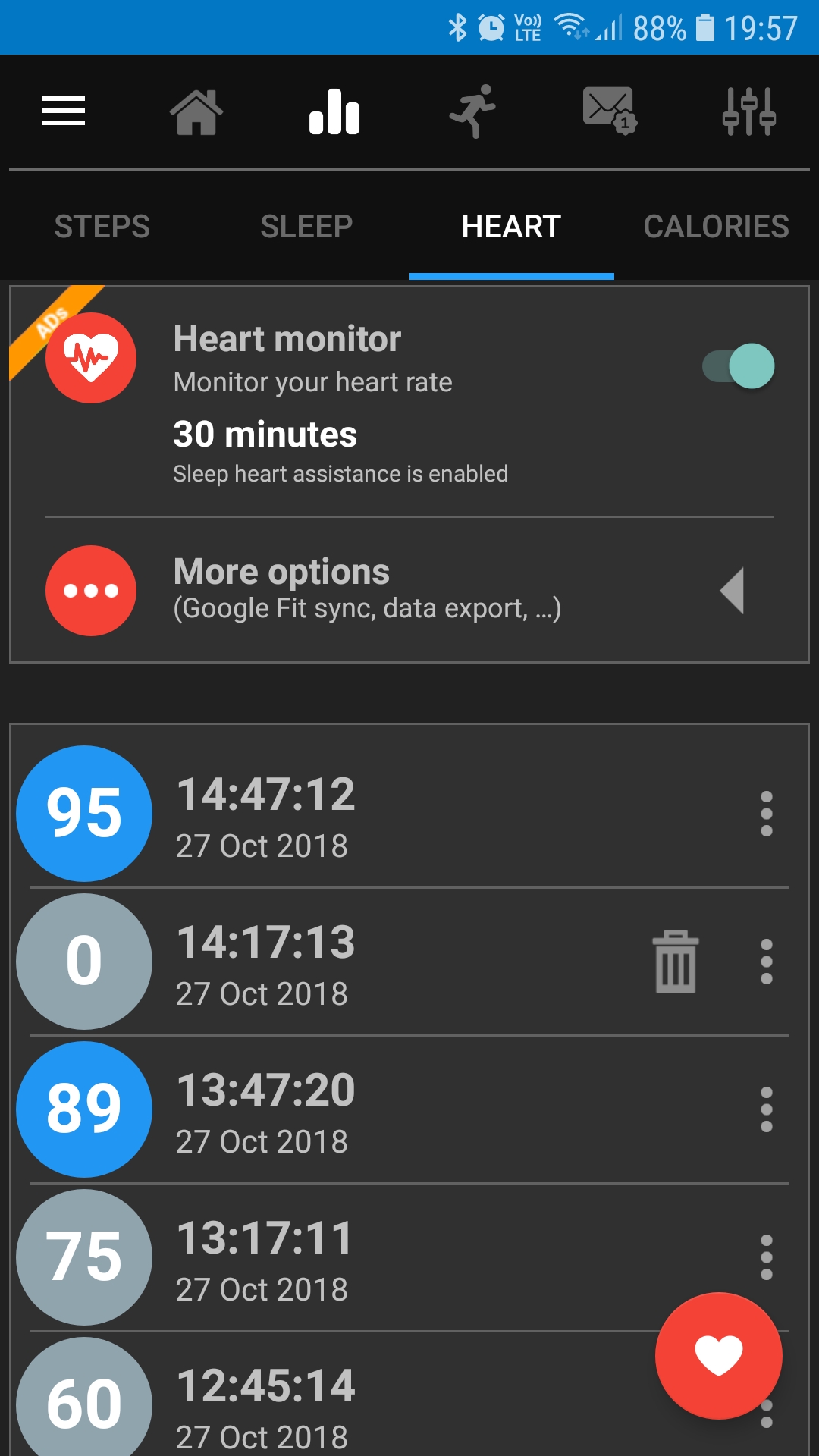Switch to the CALORIES tab
The width and height of the screenshot is (819, 1456).
(717, 227)
